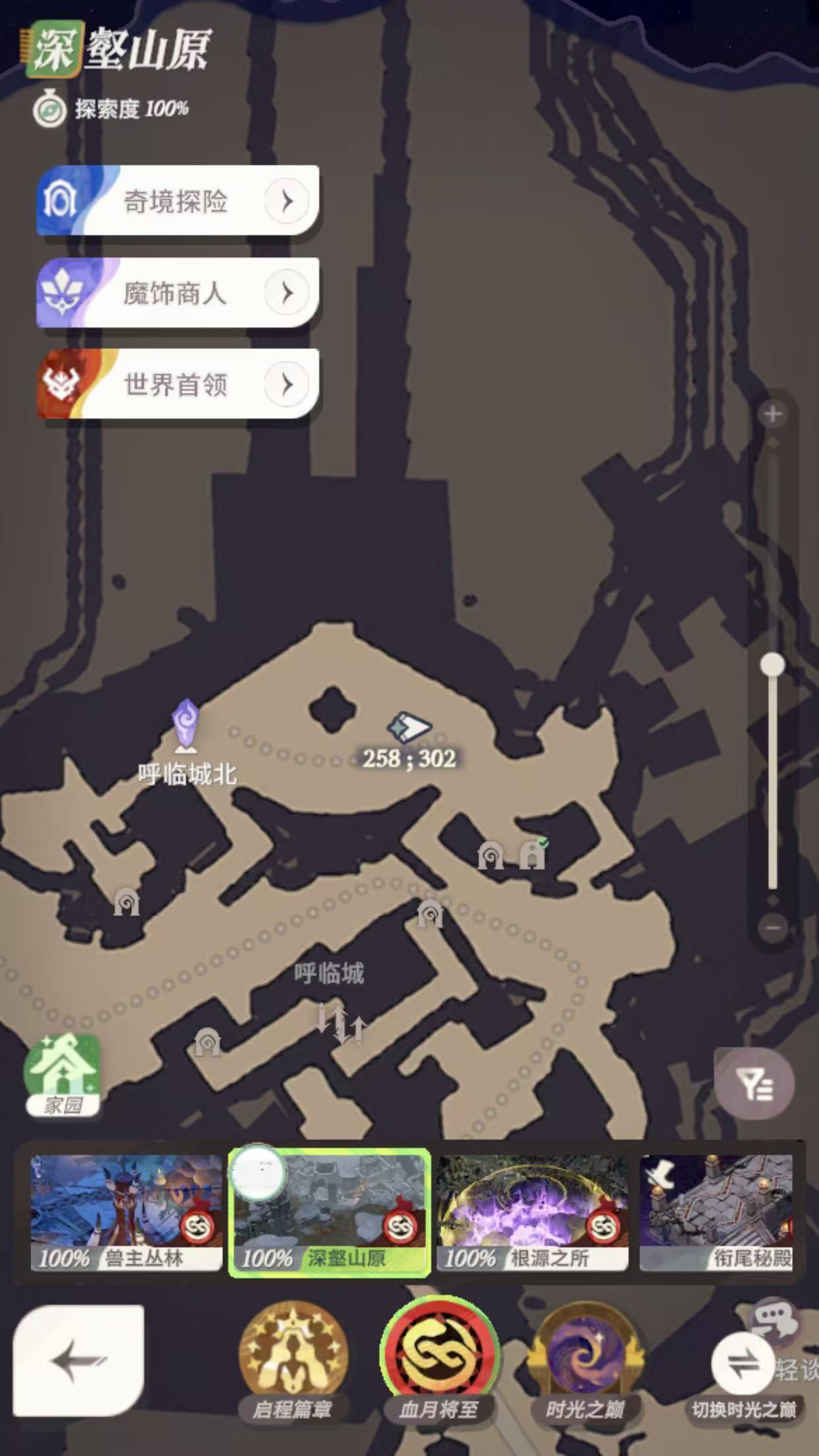The image size is (819, 1456).
Task: Switch to the 时光之巅 chapter
Action: coord(585,1353)
